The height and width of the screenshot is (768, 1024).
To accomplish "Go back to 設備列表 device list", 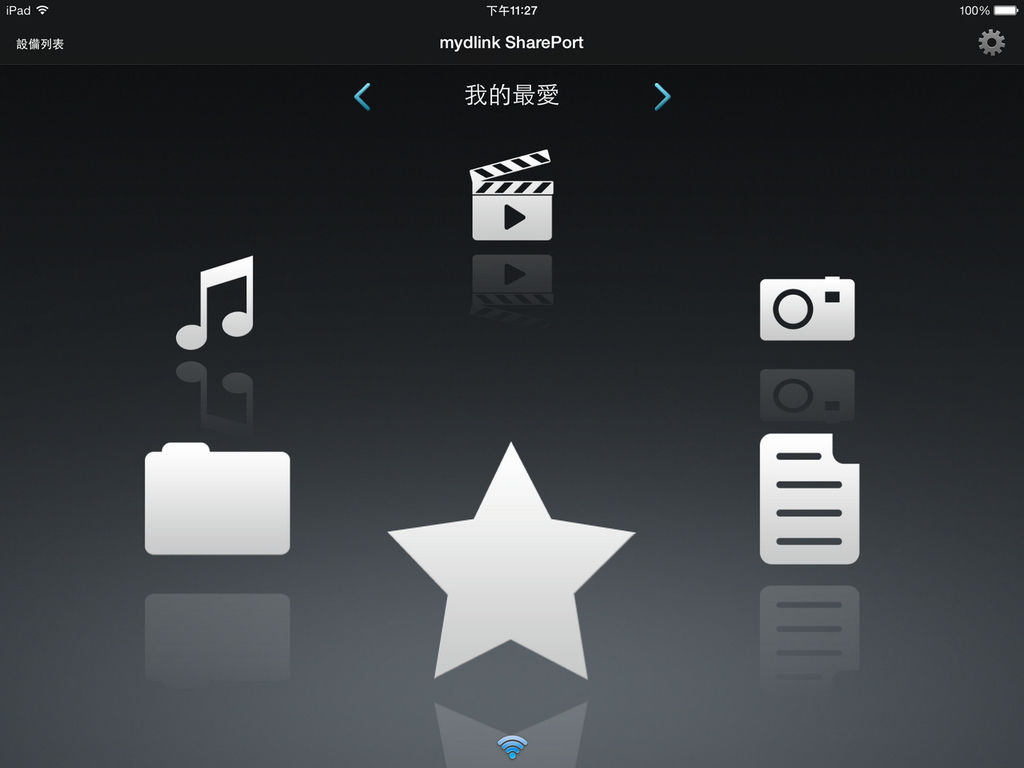I will 40,44.
